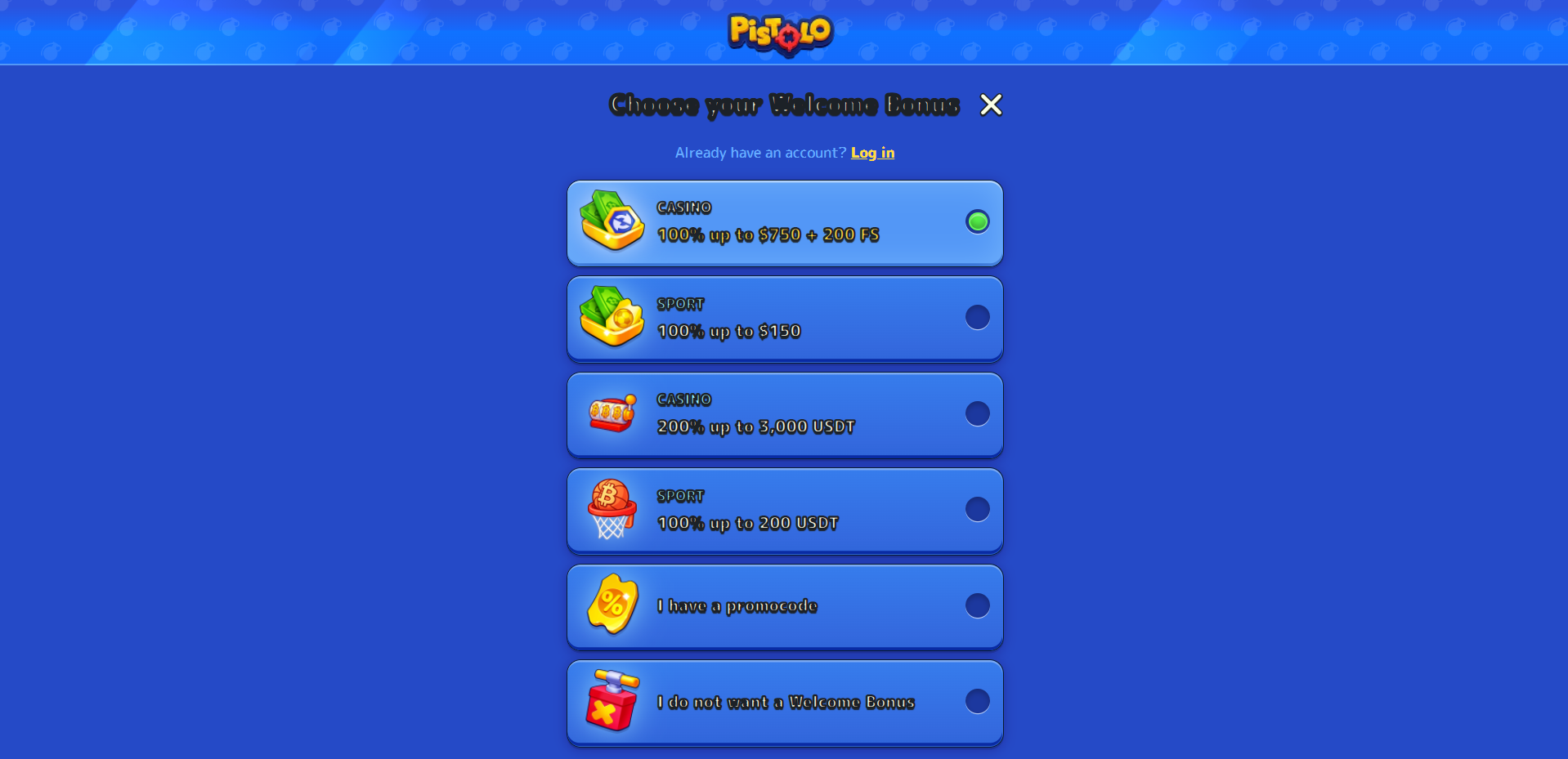
Task: Open the Log in link
Action: click(x=872, y=153)
